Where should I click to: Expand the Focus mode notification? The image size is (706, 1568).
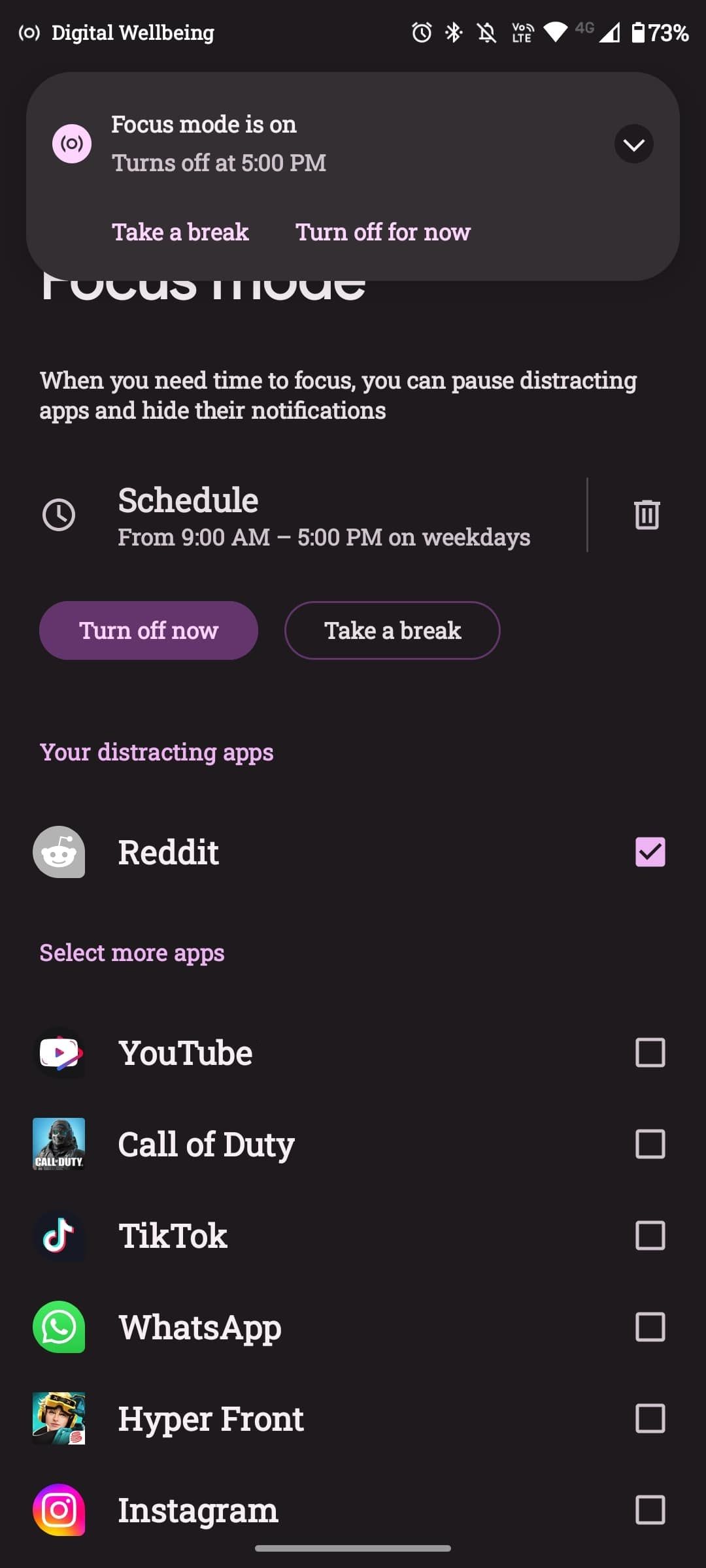(x=633, y=144)
